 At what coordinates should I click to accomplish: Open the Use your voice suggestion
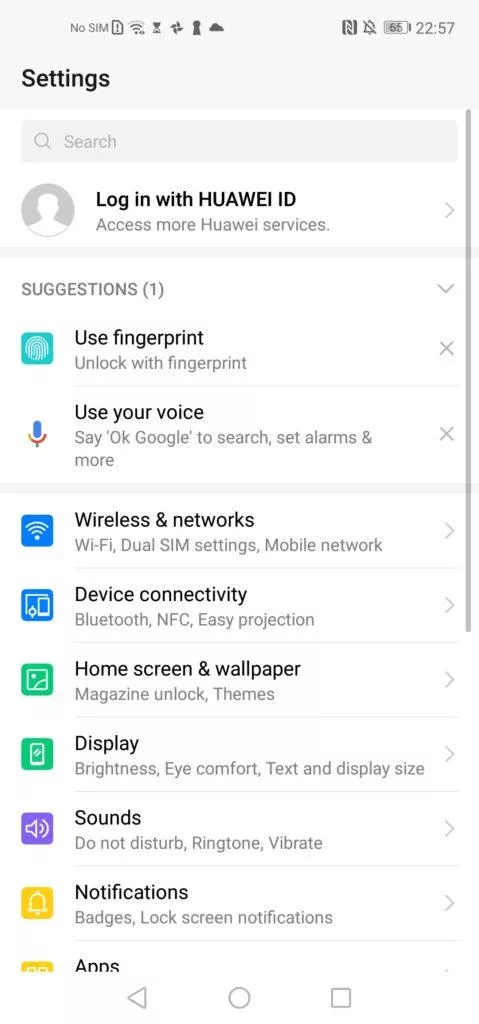pyautogui.click(x=222, y=435)
